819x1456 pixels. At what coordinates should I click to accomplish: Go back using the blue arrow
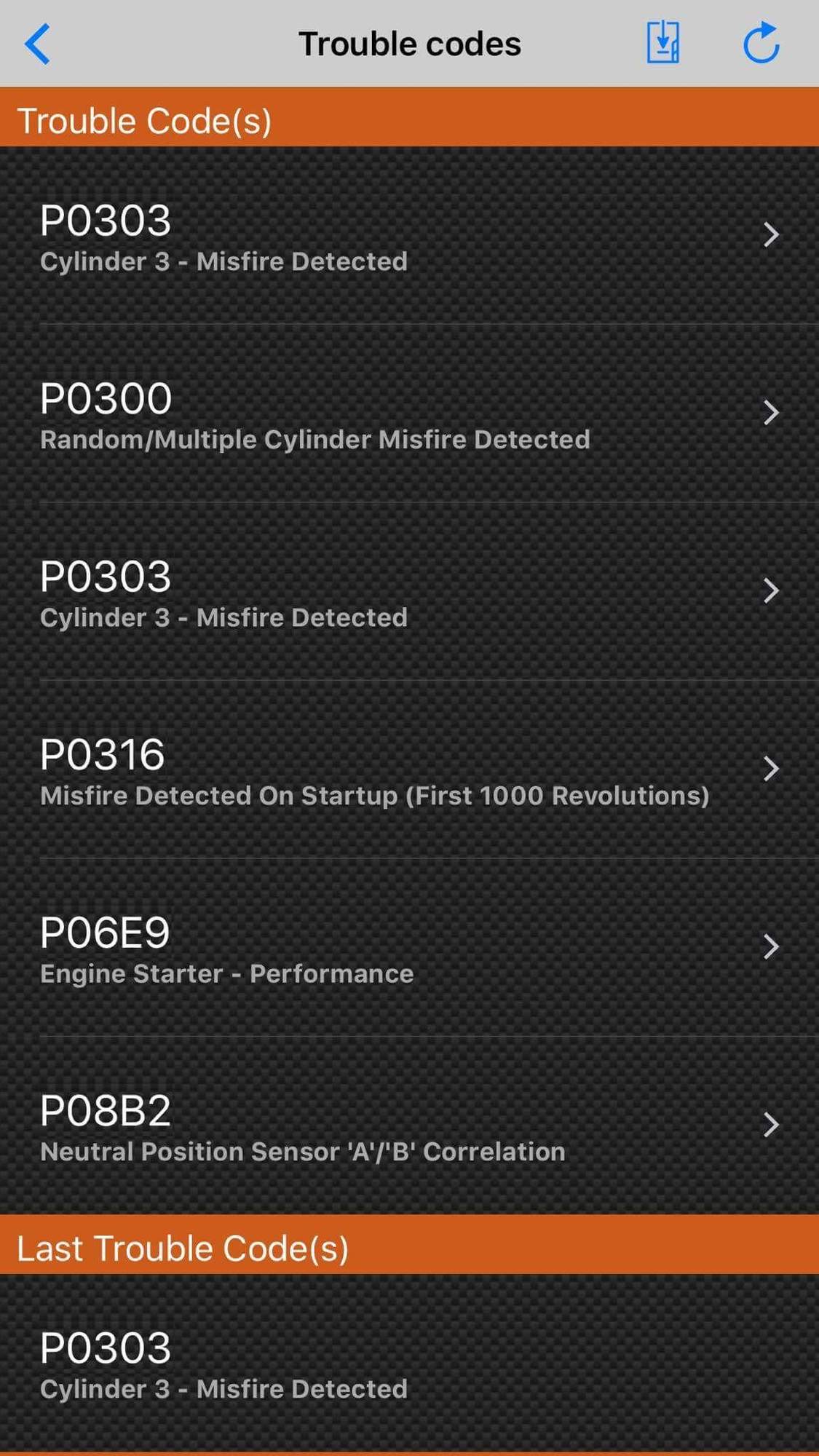pyautogui.click(x=38, y=44)
